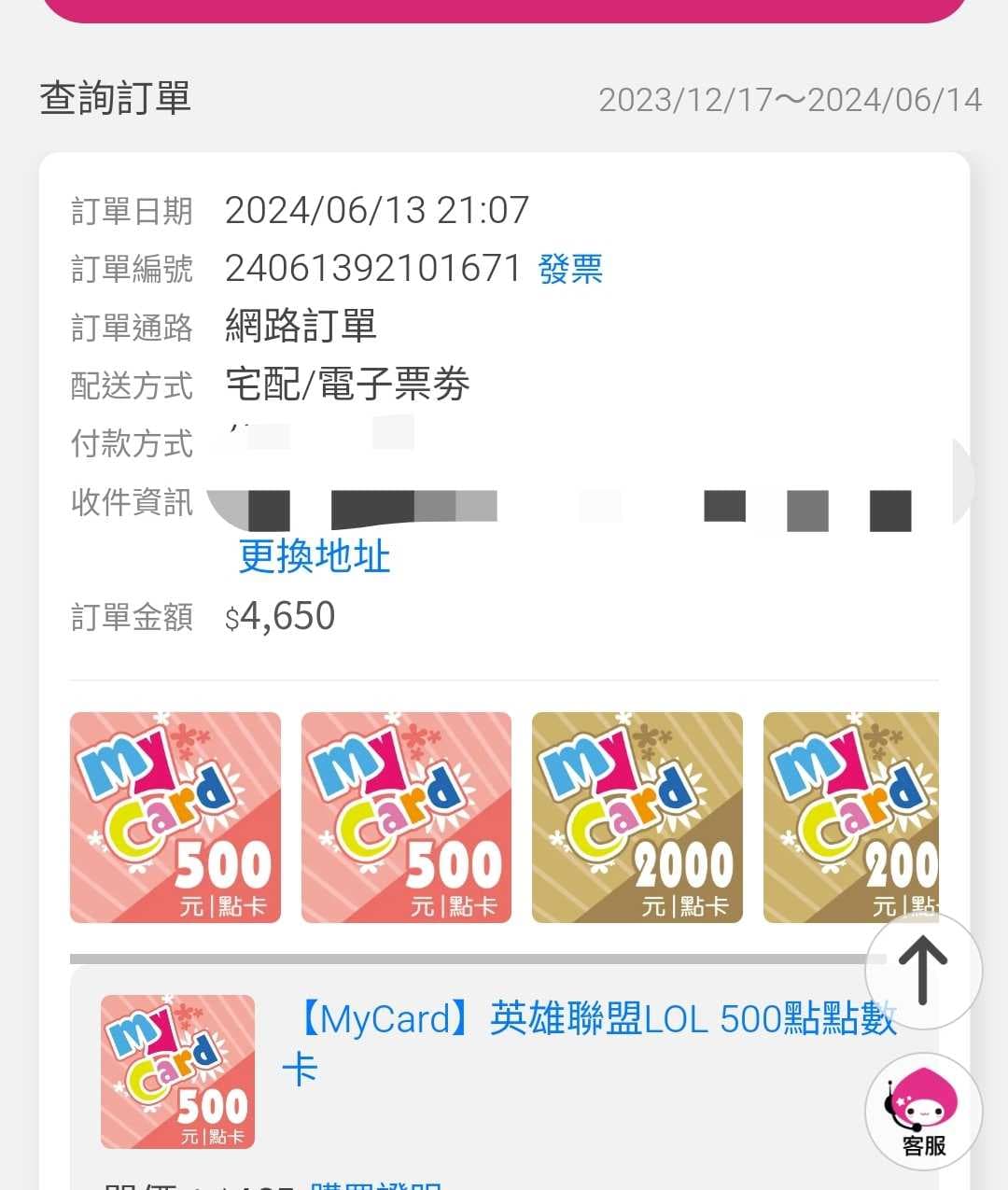Open the 客服 customer service chat icon
The height and width of the screenshot is (1190, 1008).
click(922, 1113)
